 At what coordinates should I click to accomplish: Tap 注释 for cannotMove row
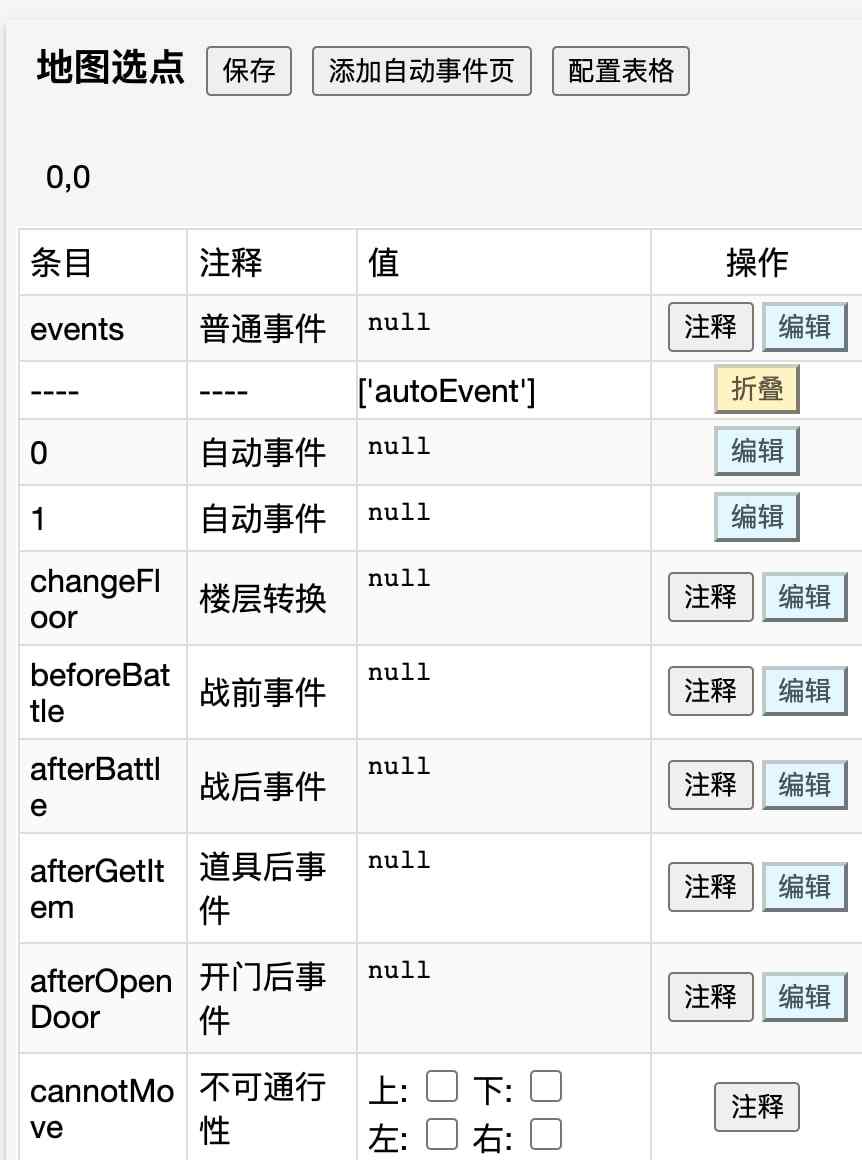(x=757, y=1107)
